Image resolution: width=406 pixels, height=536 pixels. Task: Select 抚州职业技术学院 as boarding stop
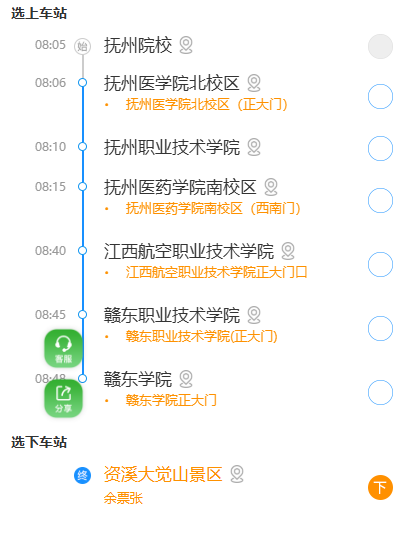click(x=380, y=148)
